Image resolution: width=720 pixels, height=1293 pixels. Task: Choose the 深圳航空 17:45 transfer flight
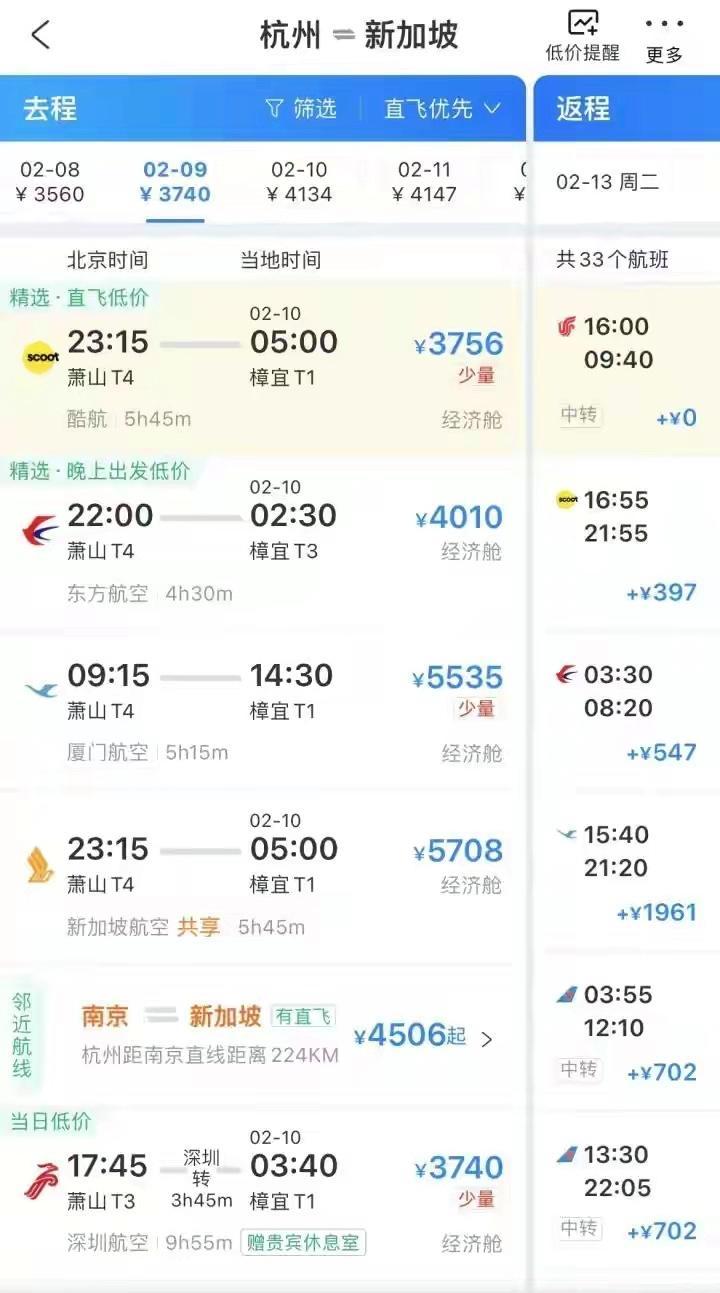(260, 1193)
